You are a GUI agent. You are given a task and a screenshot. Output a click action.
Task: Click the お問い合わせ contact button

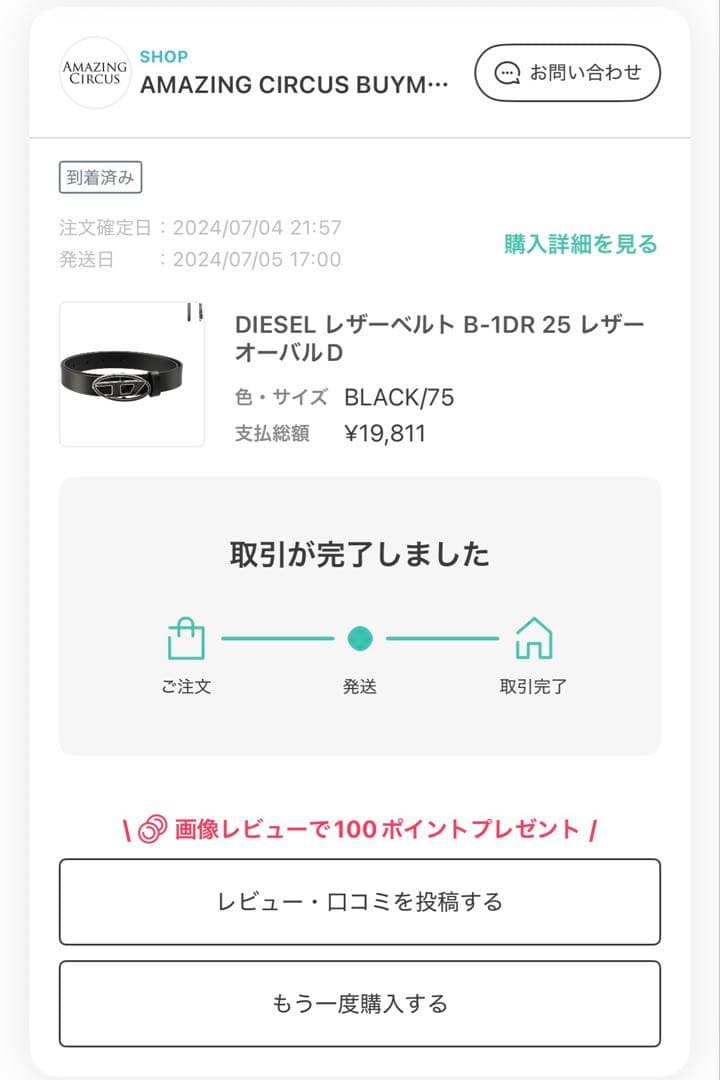566,72
